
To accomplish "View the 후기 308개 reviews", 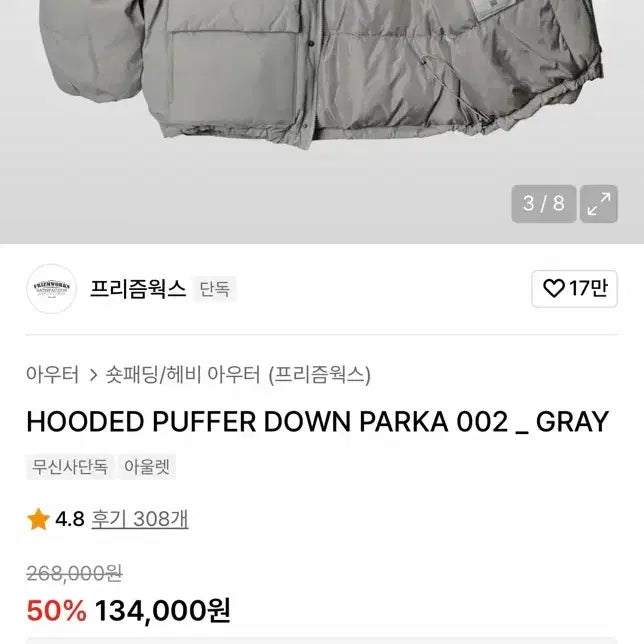I will pyautogui.click(x=140, y=519).
